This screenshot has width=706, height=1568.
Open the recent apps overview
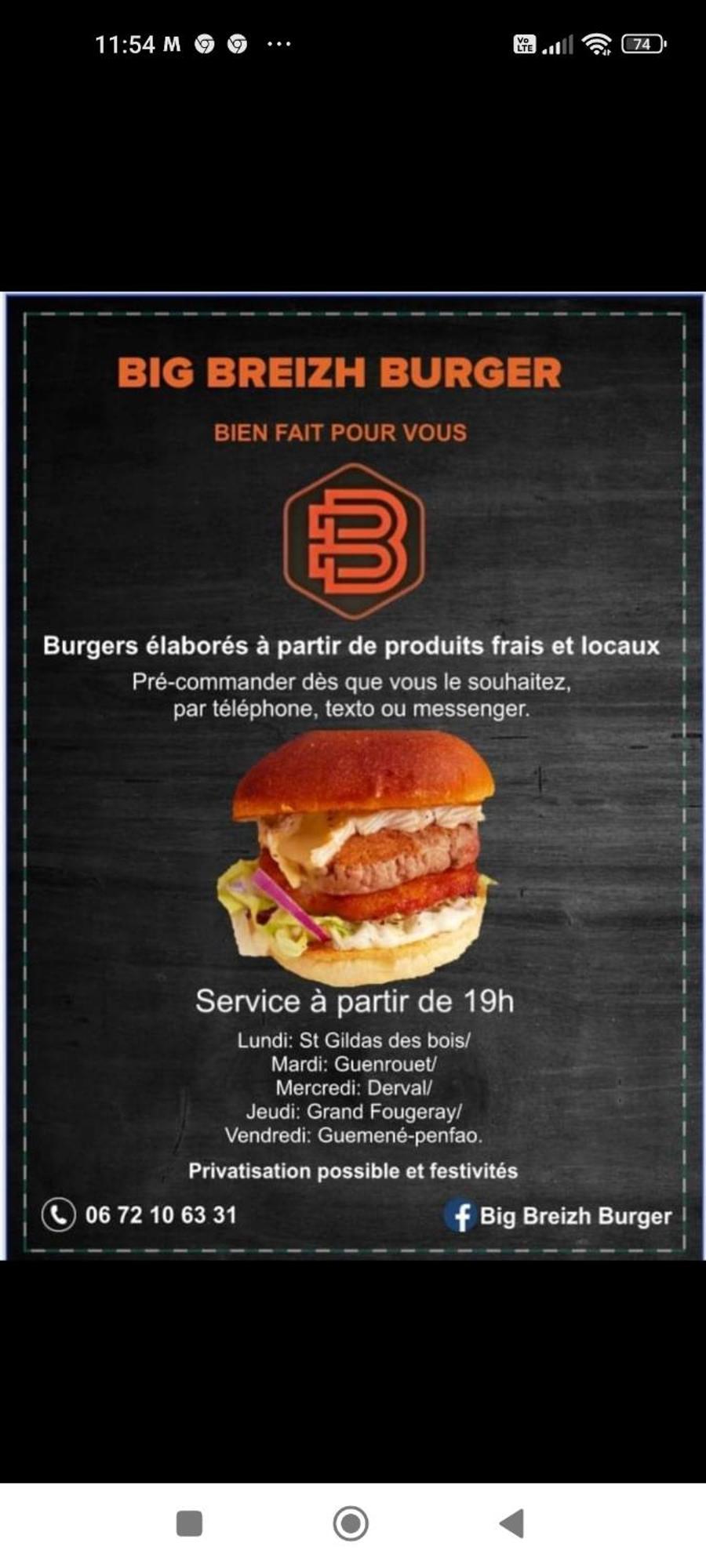pyautogui.click(x=190, y=1523)
